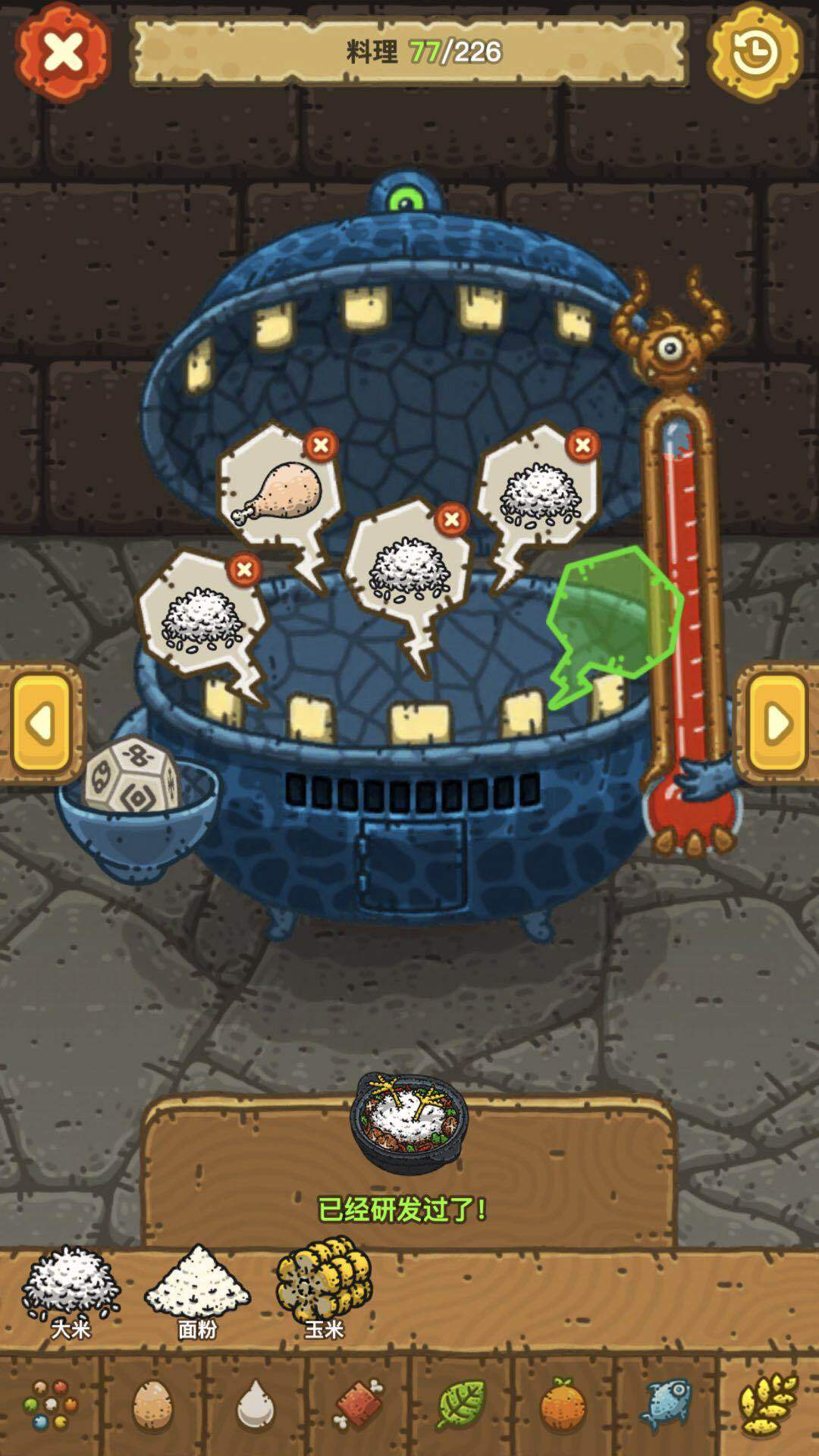819x1456 pixels.
Task: Add 大米 rice to the pot
Action: [70, 1284]
